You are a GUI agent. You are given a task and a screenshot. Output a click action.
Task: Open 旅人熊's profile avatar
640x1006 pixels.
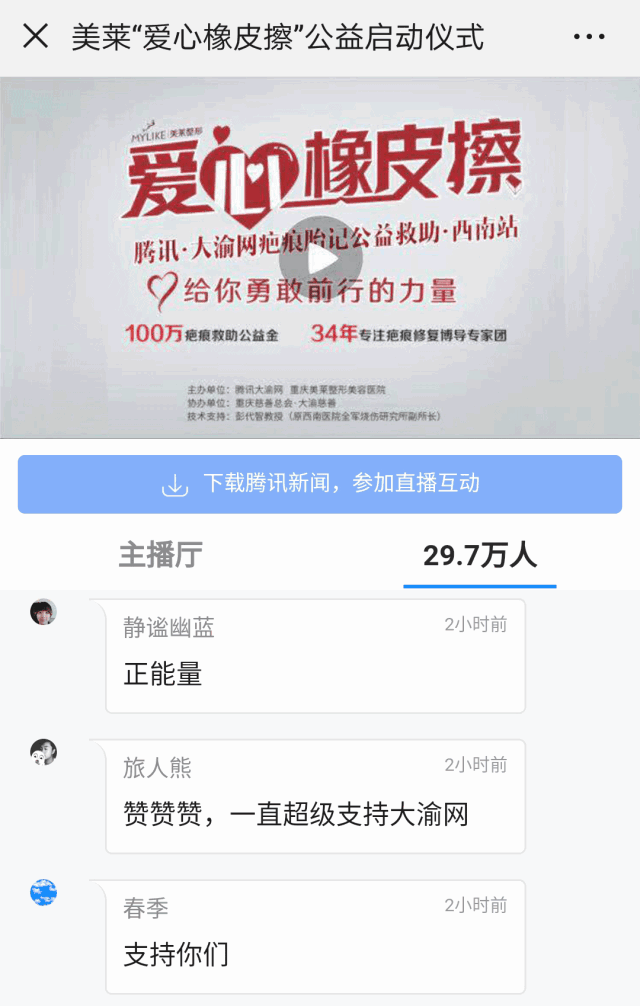pyautogui.click(x=43, y=752)
